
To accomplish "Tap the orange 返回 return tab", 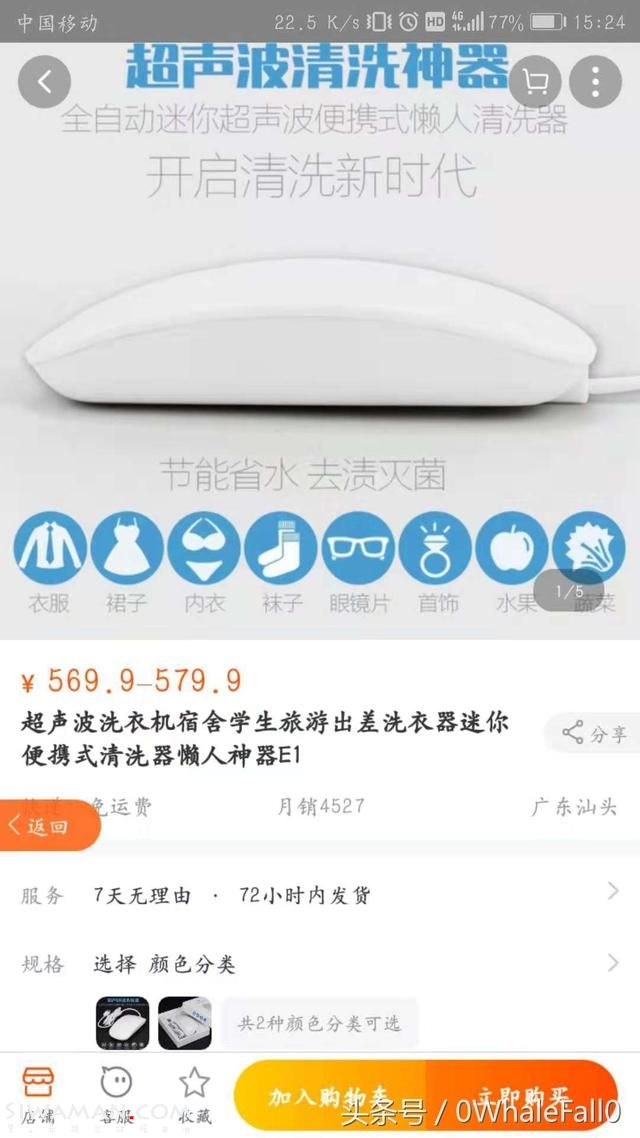I will coord(48,826).
